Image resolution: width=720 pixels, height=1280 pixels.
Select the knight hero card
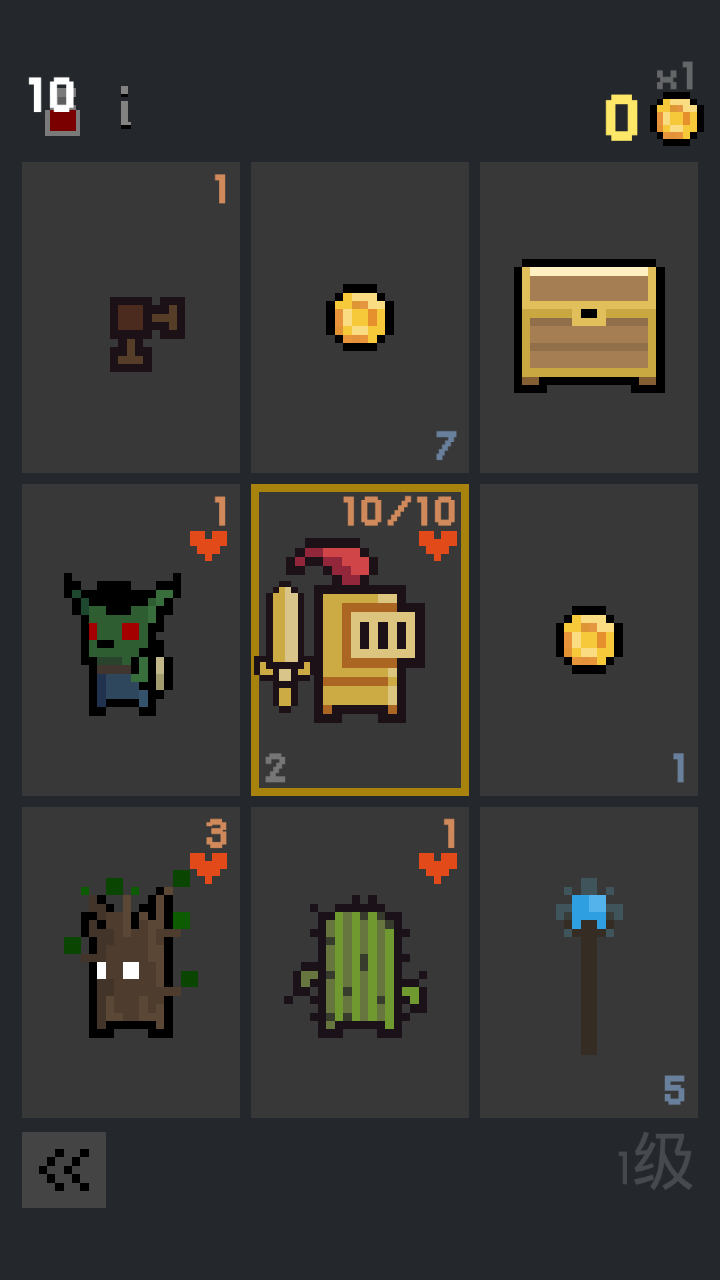click(360, 640)
